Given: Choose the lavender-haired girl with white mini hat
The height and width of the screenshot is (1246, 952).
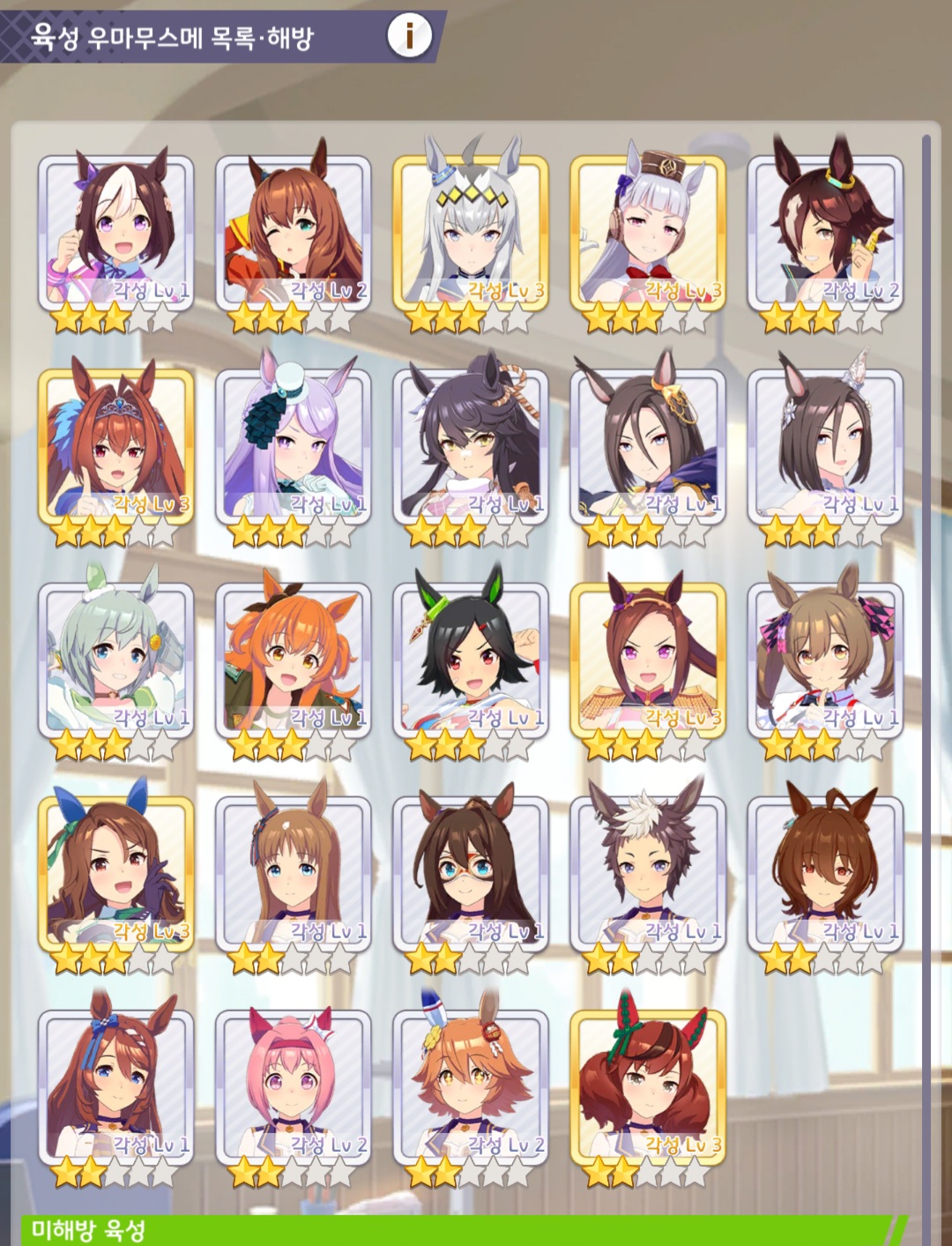Looking at the screenshot, I should point(293,447).
